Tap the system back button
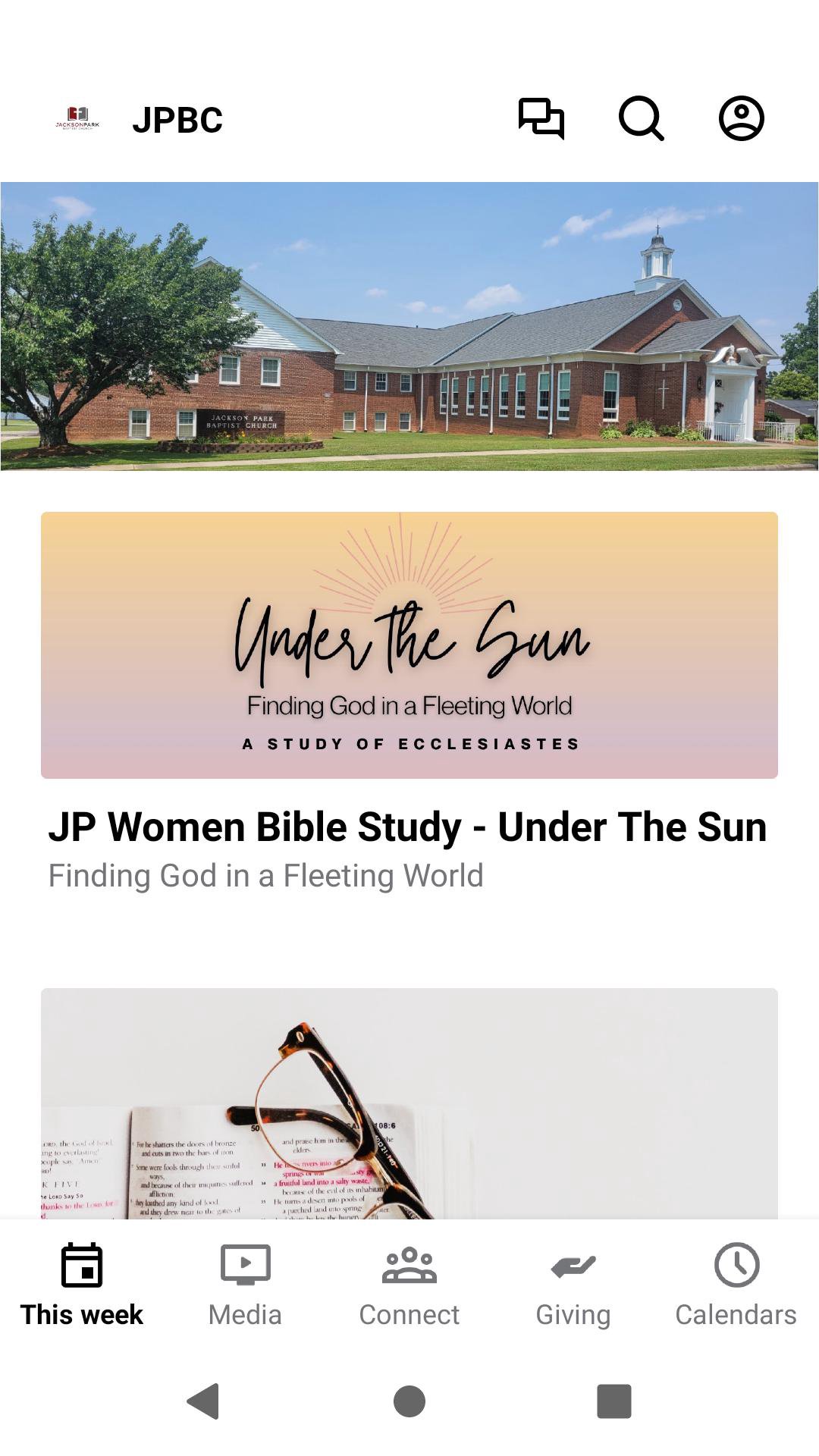 (x=203, y=1401)
